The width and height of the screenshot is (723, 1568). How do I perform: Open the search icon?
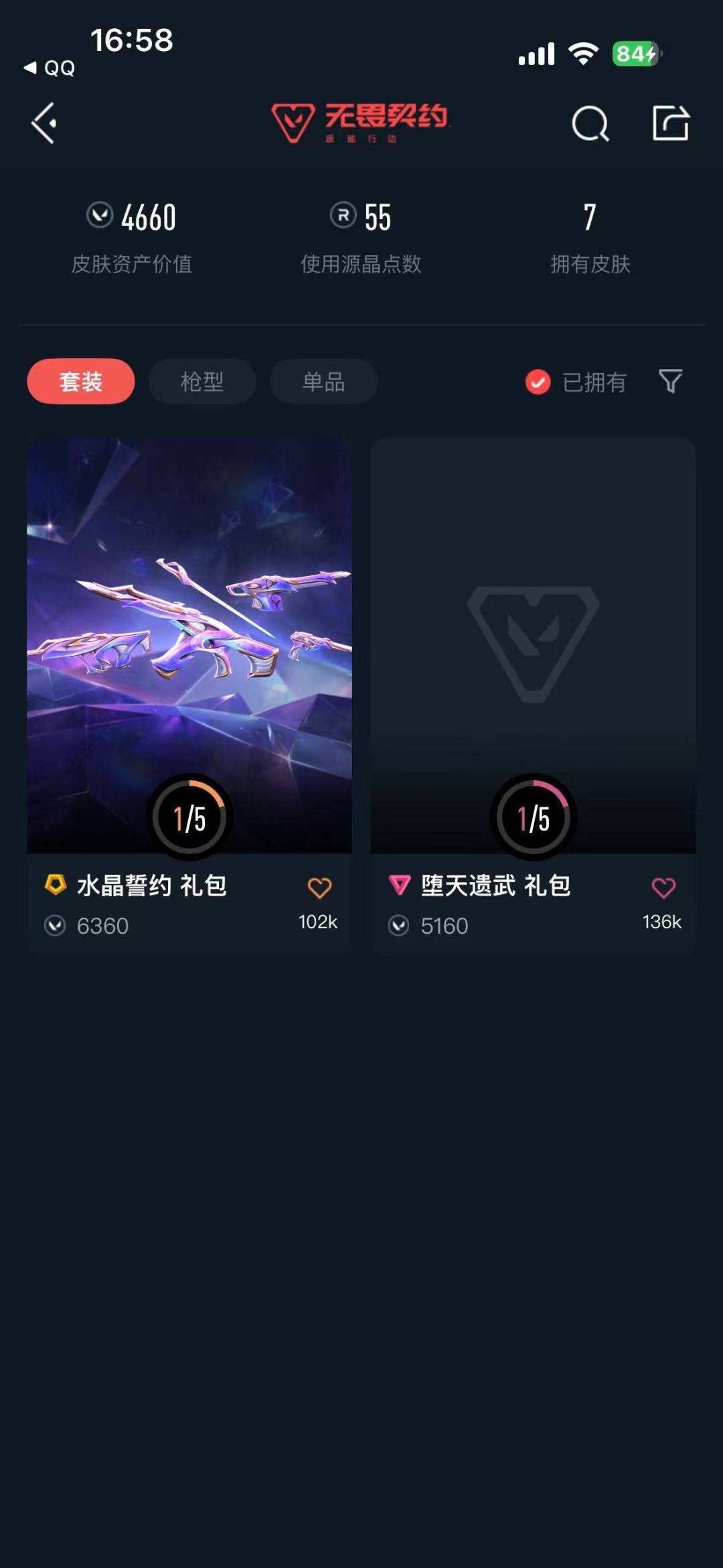point(588,124)
